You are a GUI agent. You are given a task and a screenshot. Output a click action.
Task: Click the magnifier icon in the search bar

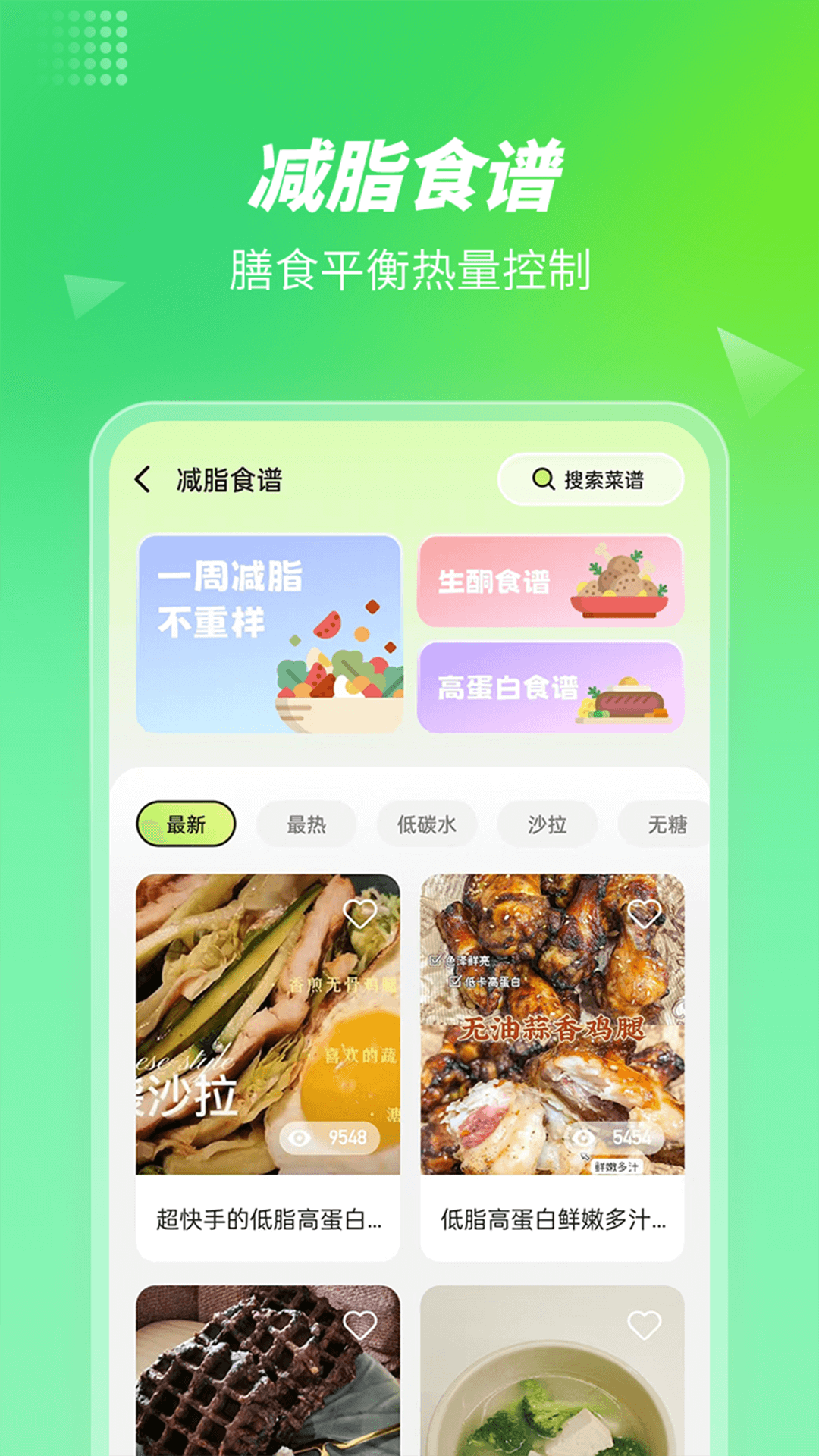click(x=540, y=479)
